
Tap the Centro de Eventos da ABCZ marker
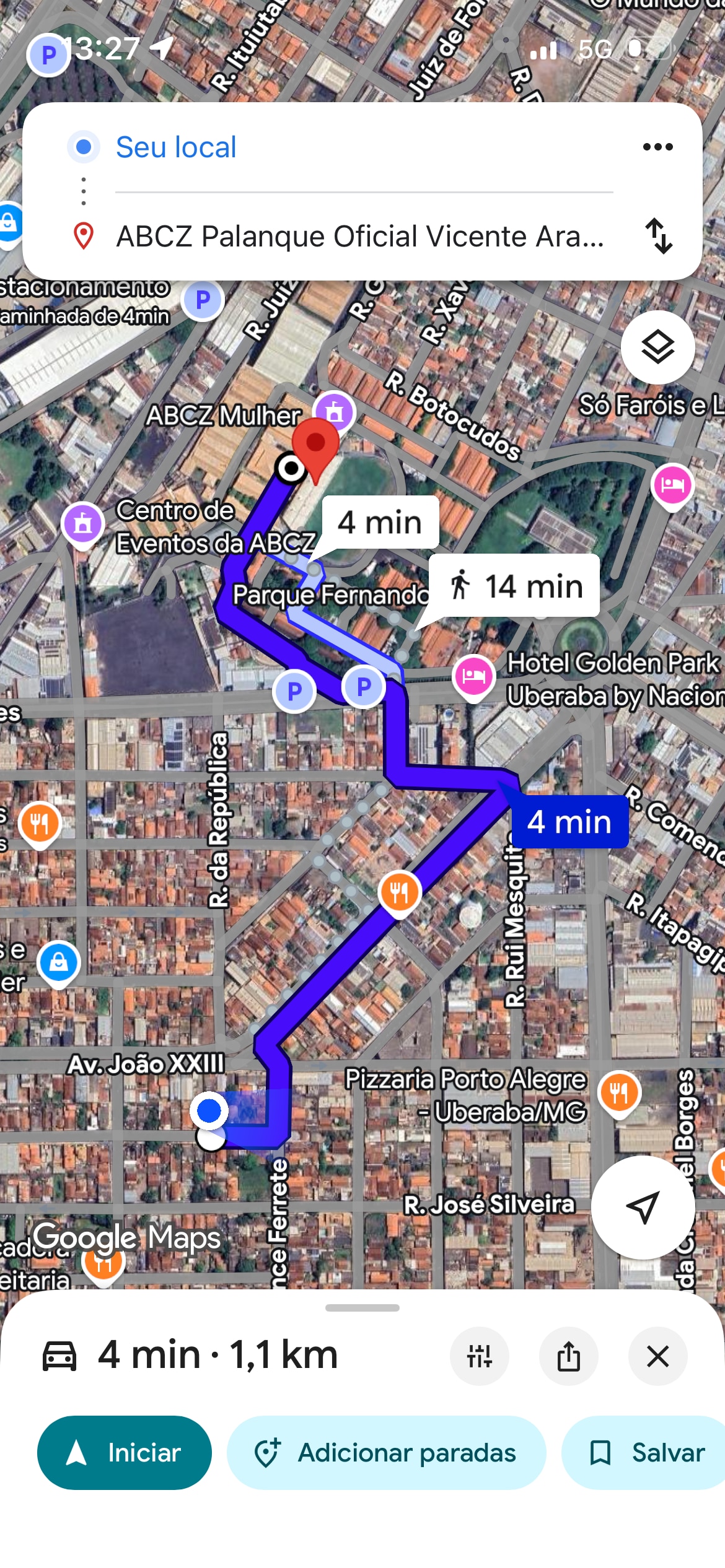(83, 524)
